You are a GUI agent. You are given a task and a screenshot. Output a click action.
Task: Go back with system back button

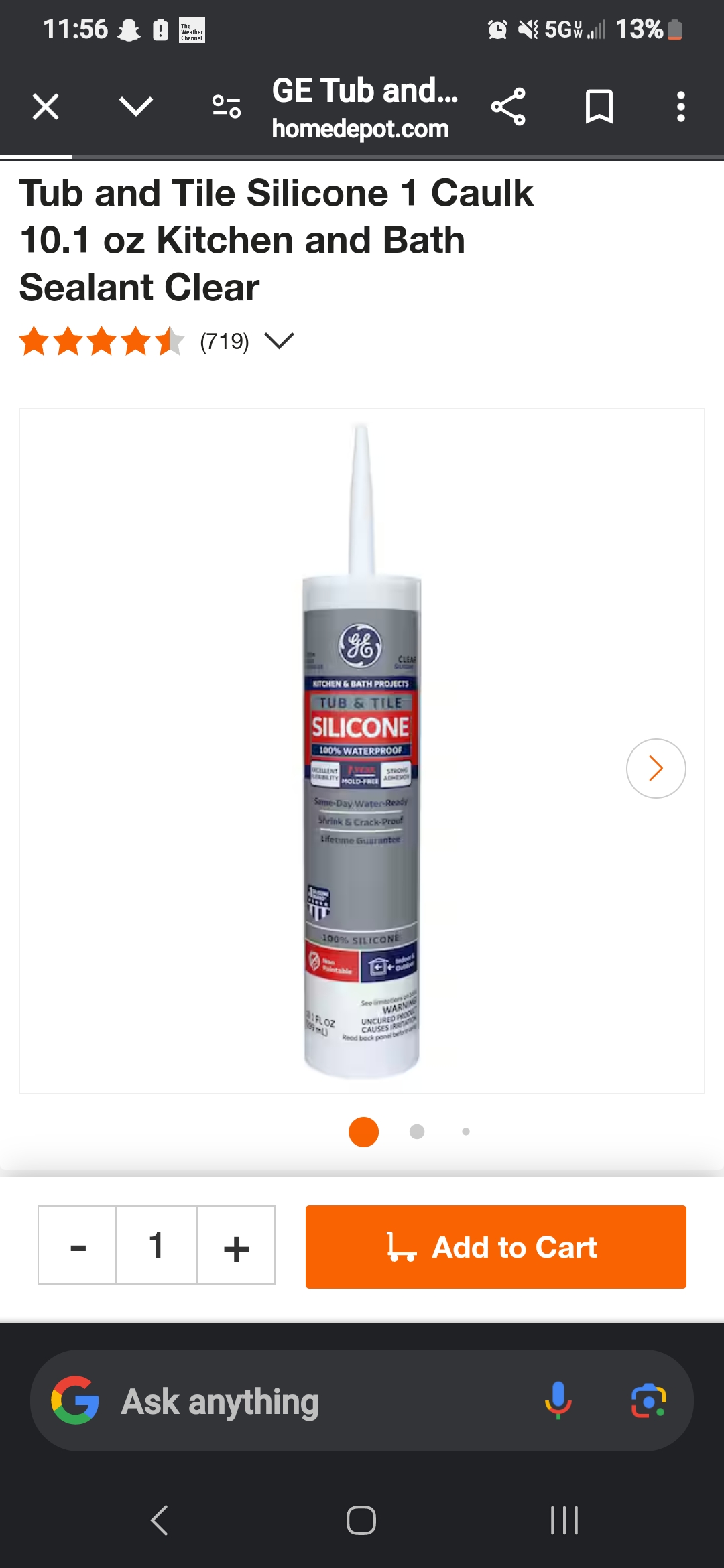pyautogui.click(x=160, y=1520)
